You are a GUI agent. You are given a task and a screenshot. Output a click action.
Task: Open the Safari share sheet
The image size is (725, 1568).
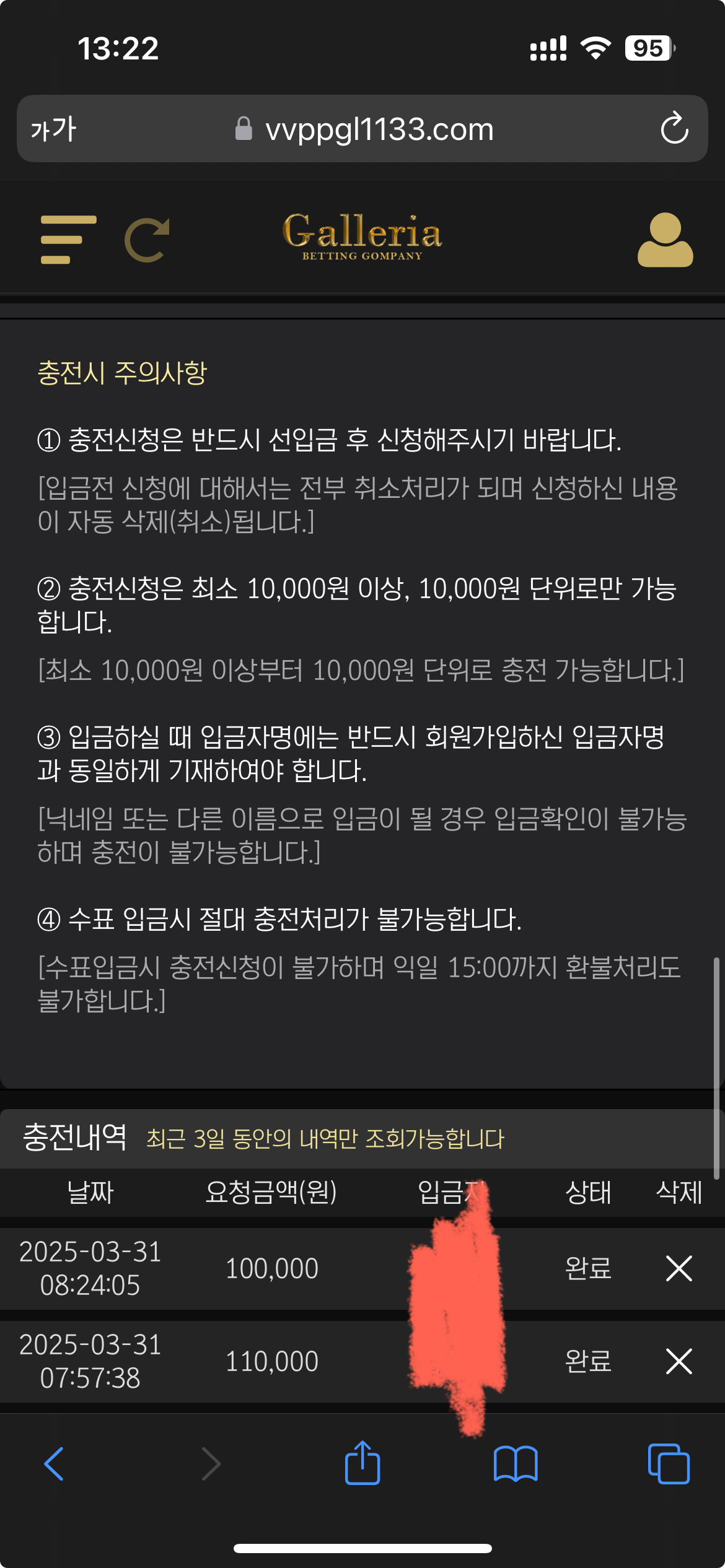[x=362, y=1464]
